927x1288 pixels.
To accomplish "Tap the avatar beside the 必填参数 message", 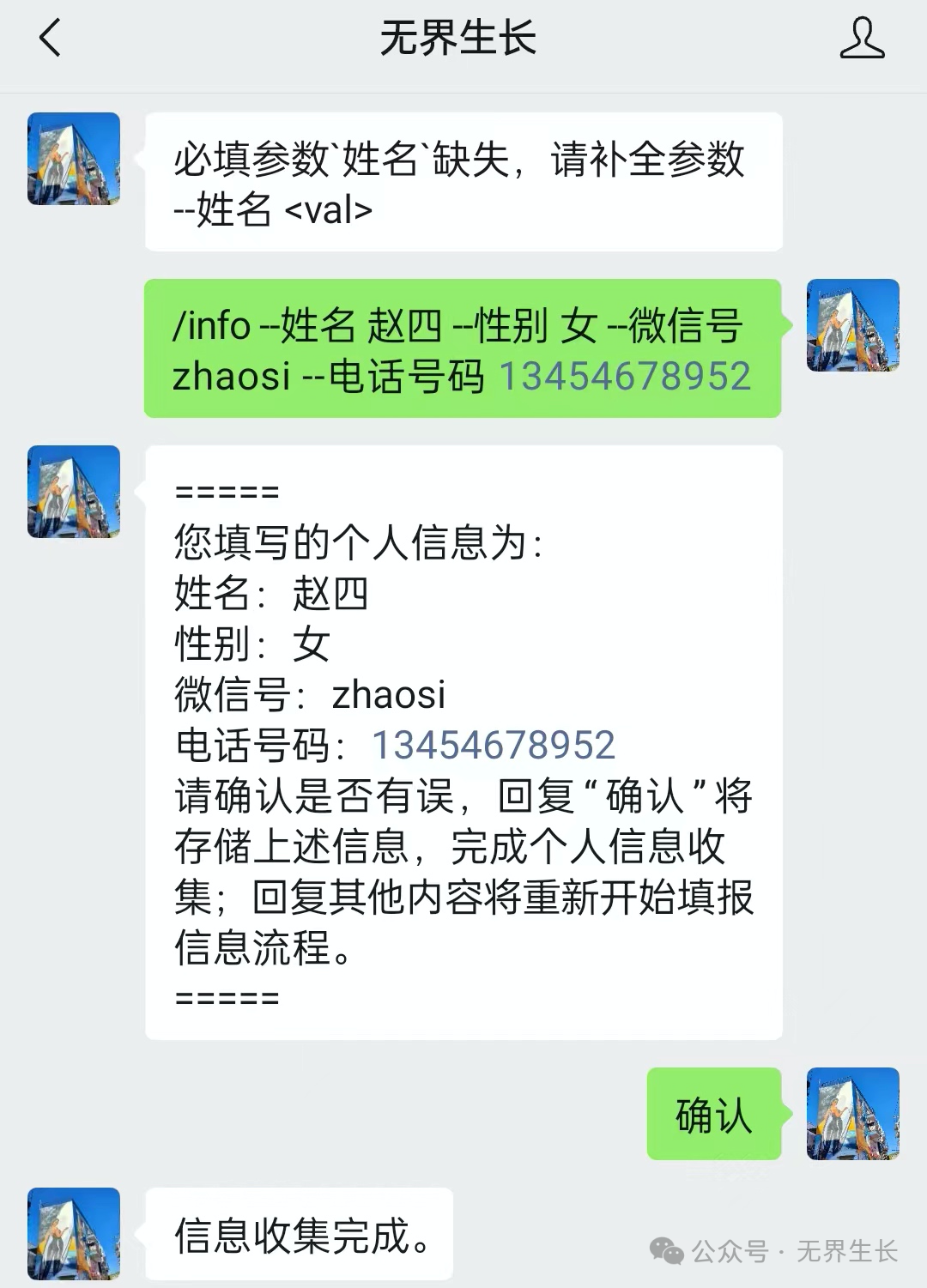I will pos(74,159).
